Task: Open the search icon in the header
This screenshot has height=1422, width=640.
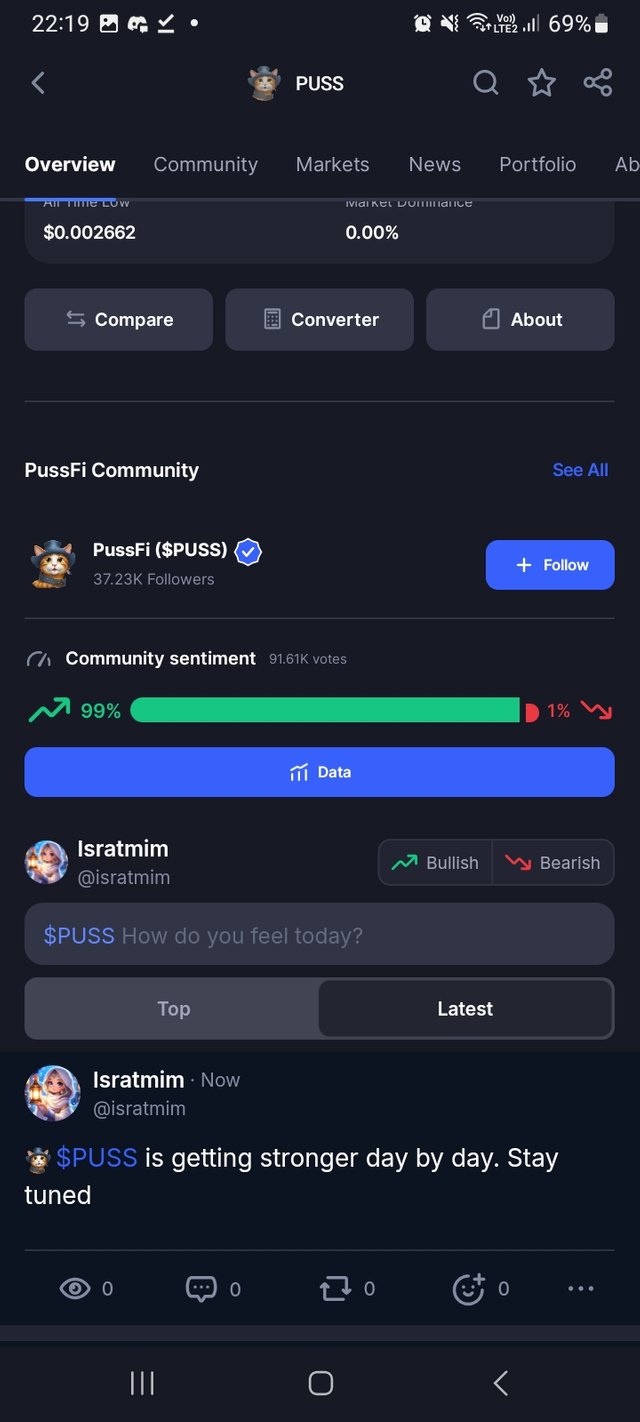Action: pos(485,83)
